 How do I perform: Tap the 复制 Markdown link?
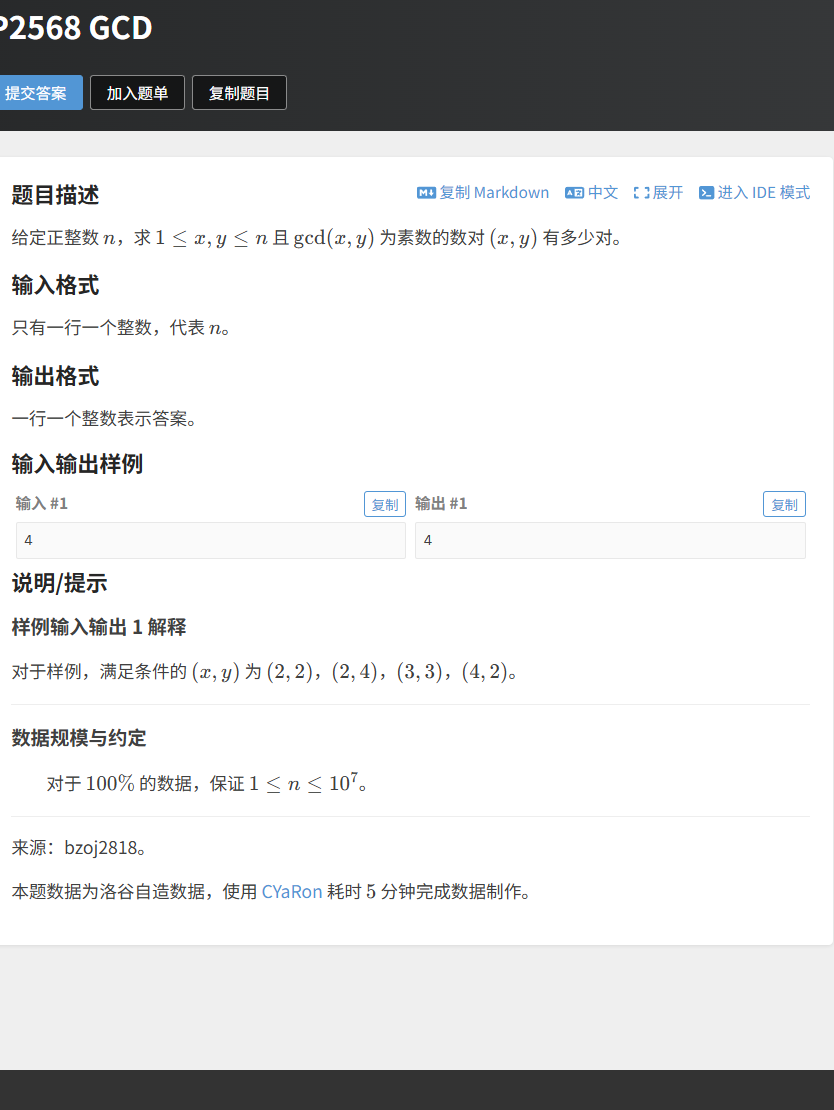(x=483, y=193)
